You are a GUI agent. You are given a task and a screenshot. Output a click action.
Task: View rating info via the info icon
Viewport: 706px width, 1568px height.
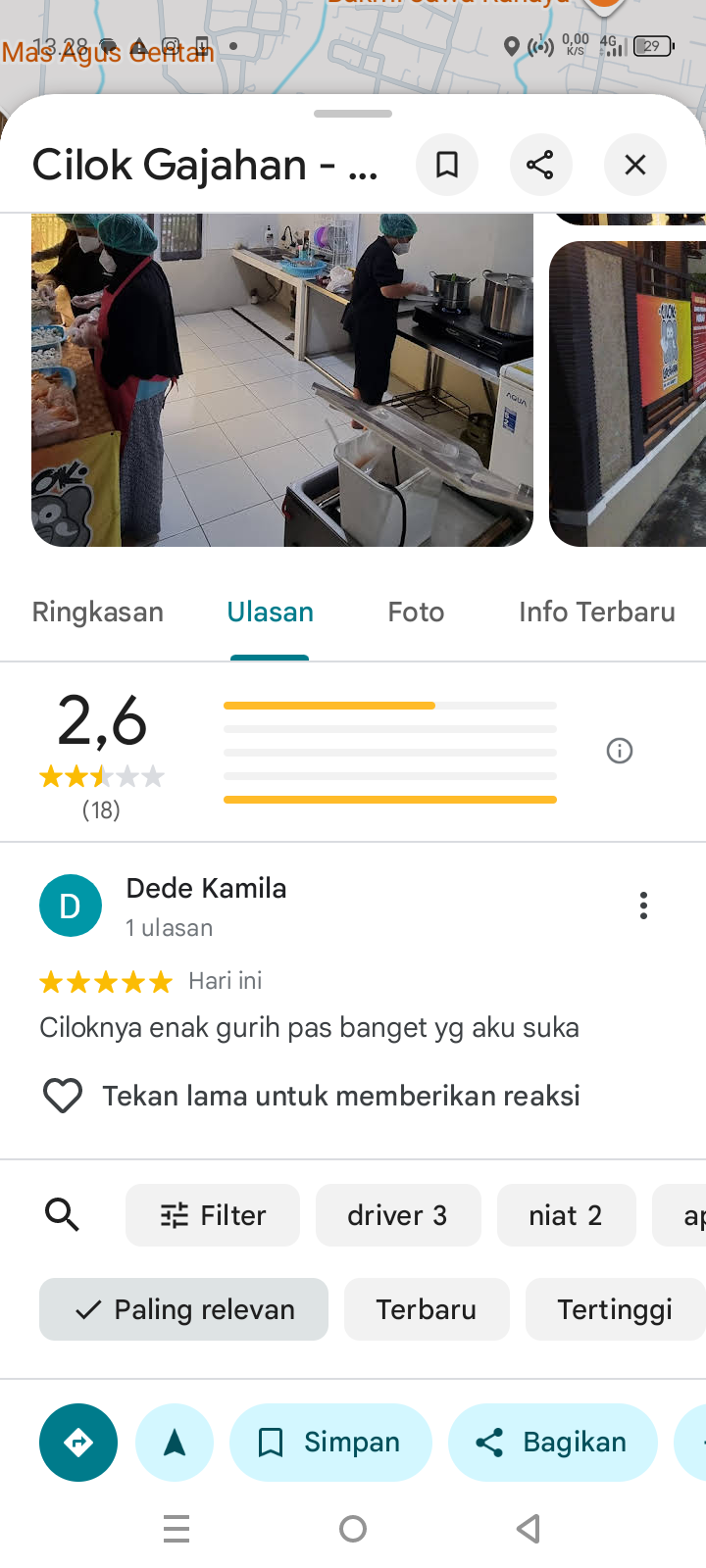click(x=620, y=752)
